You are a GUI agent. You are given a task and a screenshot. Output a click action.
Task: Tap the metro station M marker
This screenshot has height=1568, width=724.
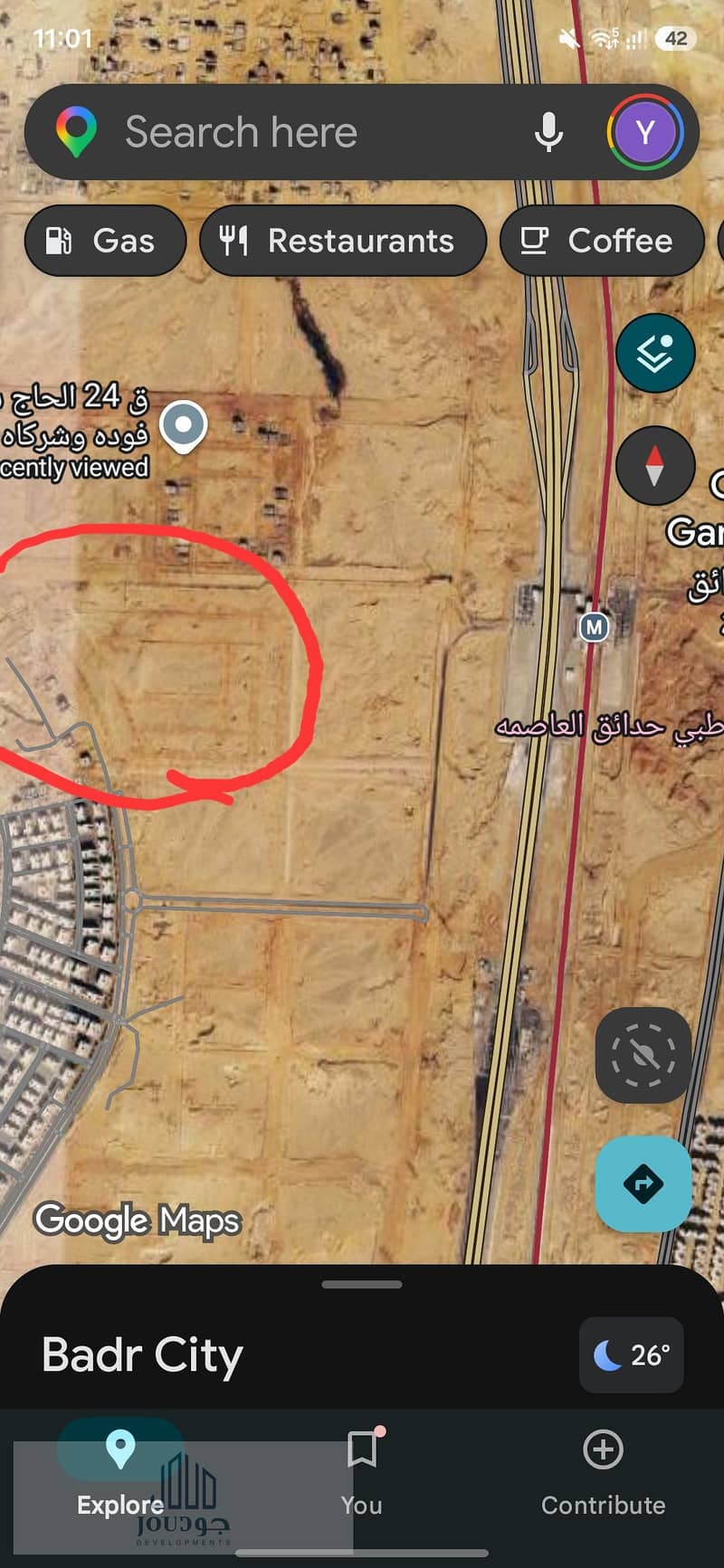pos(594,627)
